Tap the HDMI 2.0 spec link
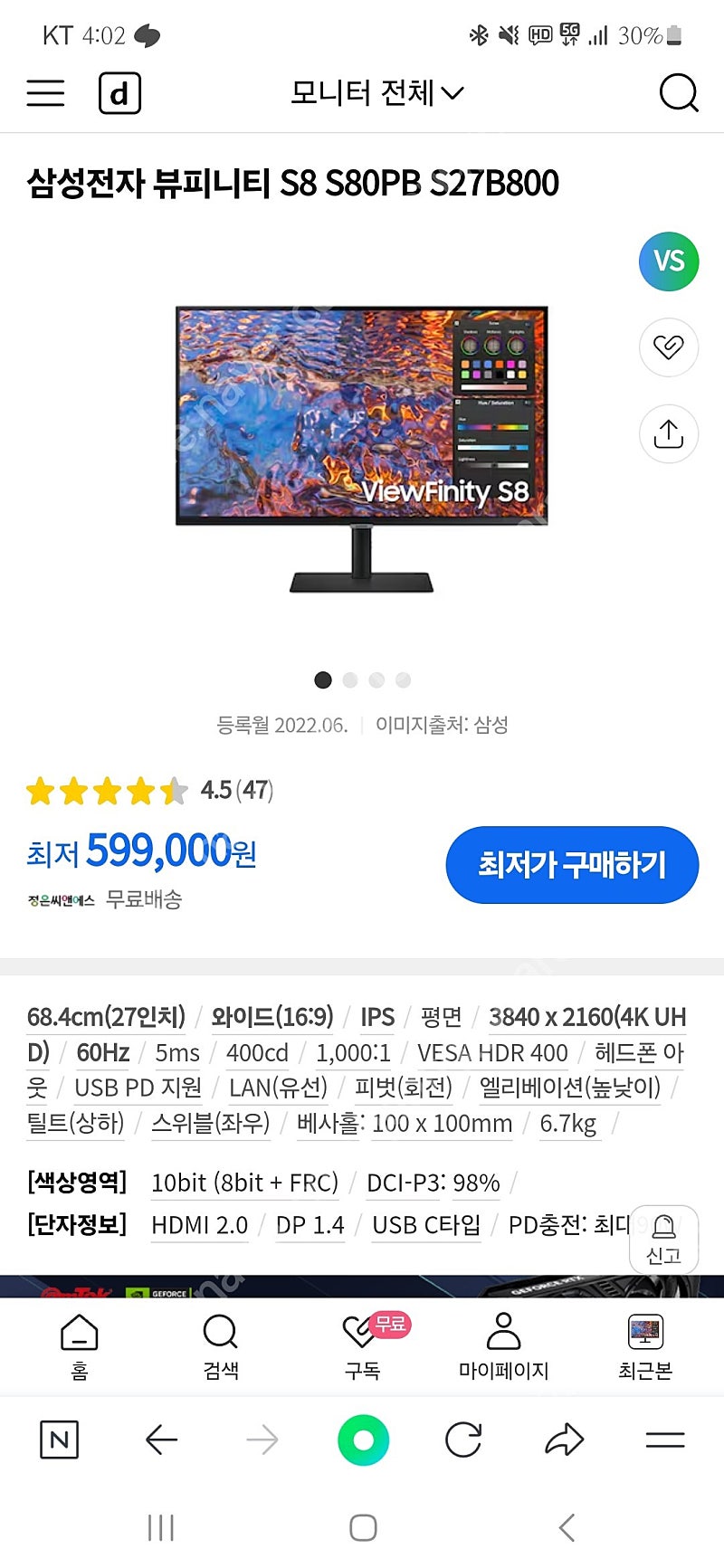Screen dimensions: 724x1568 (x=199, y=1225)
